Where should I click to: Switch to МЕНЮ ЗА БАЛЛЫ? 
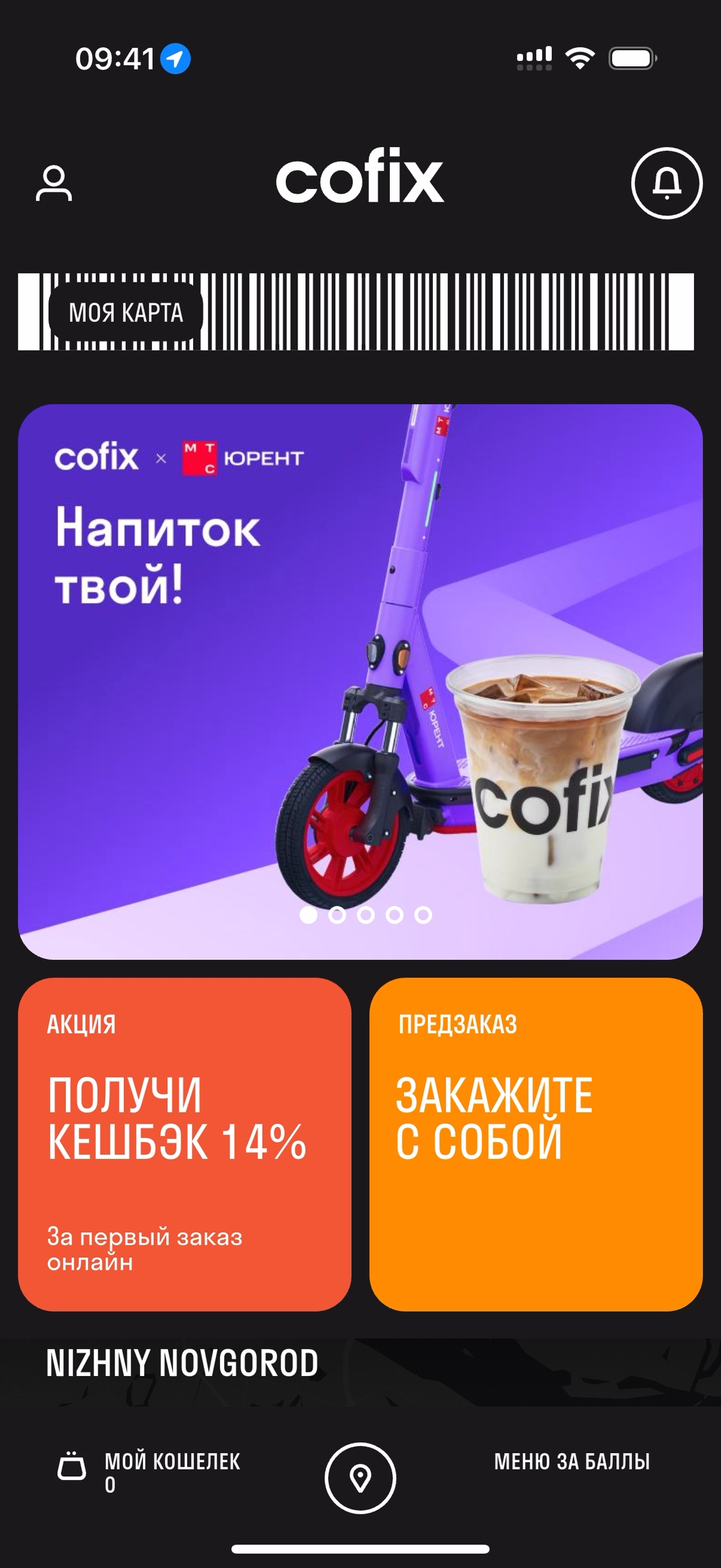[x=571, y=1461]
